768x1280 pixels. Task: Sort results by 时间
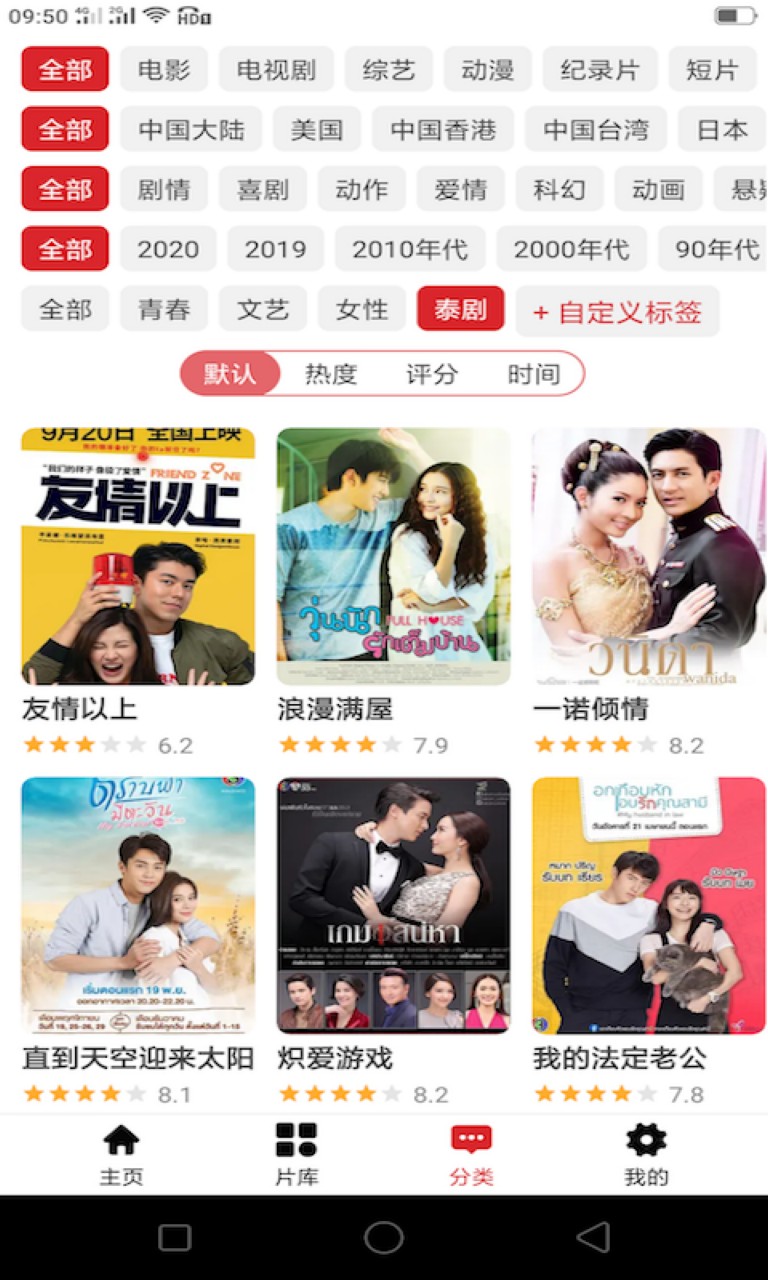533,374
